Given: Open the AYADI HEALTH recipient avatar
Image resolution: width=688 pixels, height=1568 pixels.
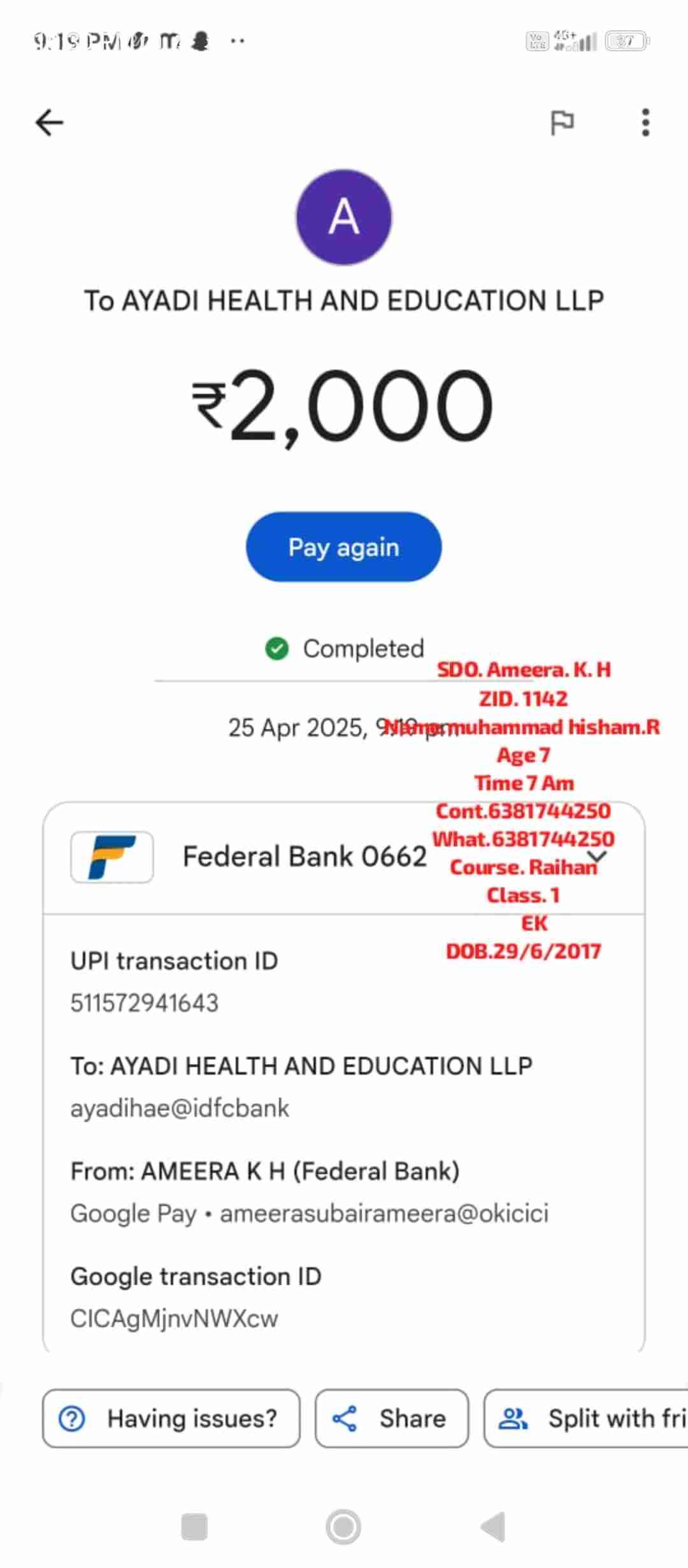Looking at the screenshot, I should pyautogui.click(x=343, y=217).
